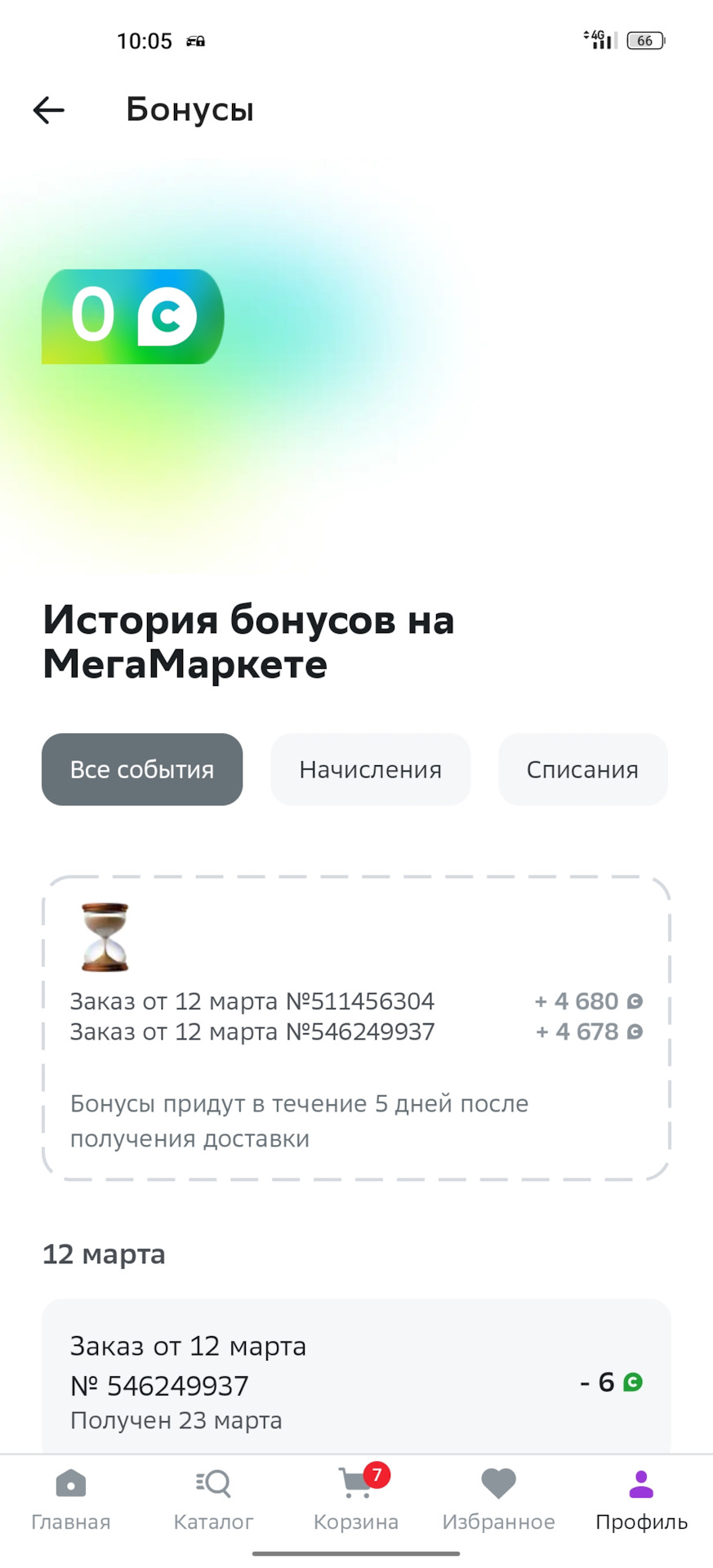Open order № 546249937 received 23 марта
Screen dimensions: 713x1568
(356, 1382)
